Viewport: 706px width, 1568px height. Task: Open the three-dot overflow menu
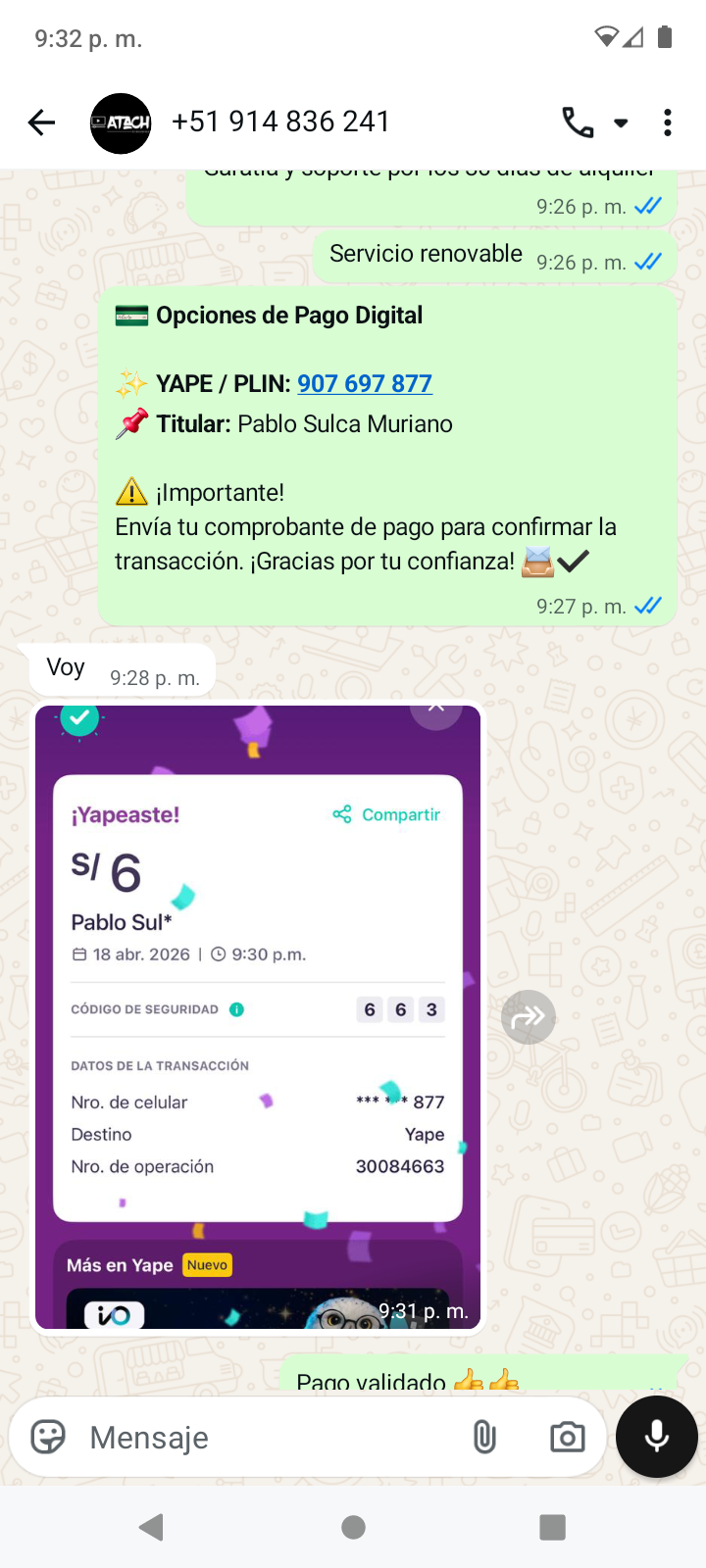click(668, 122)
